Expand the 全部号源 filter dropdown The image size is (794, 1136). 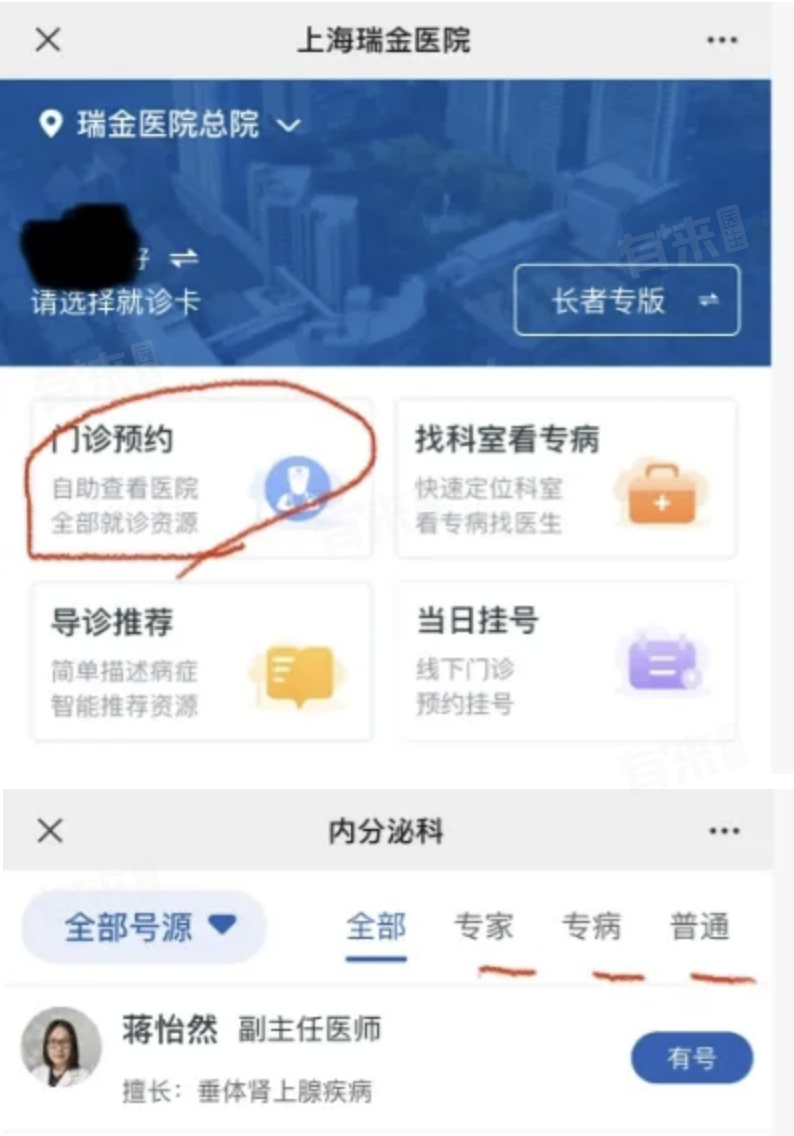(x=144, y=927)
